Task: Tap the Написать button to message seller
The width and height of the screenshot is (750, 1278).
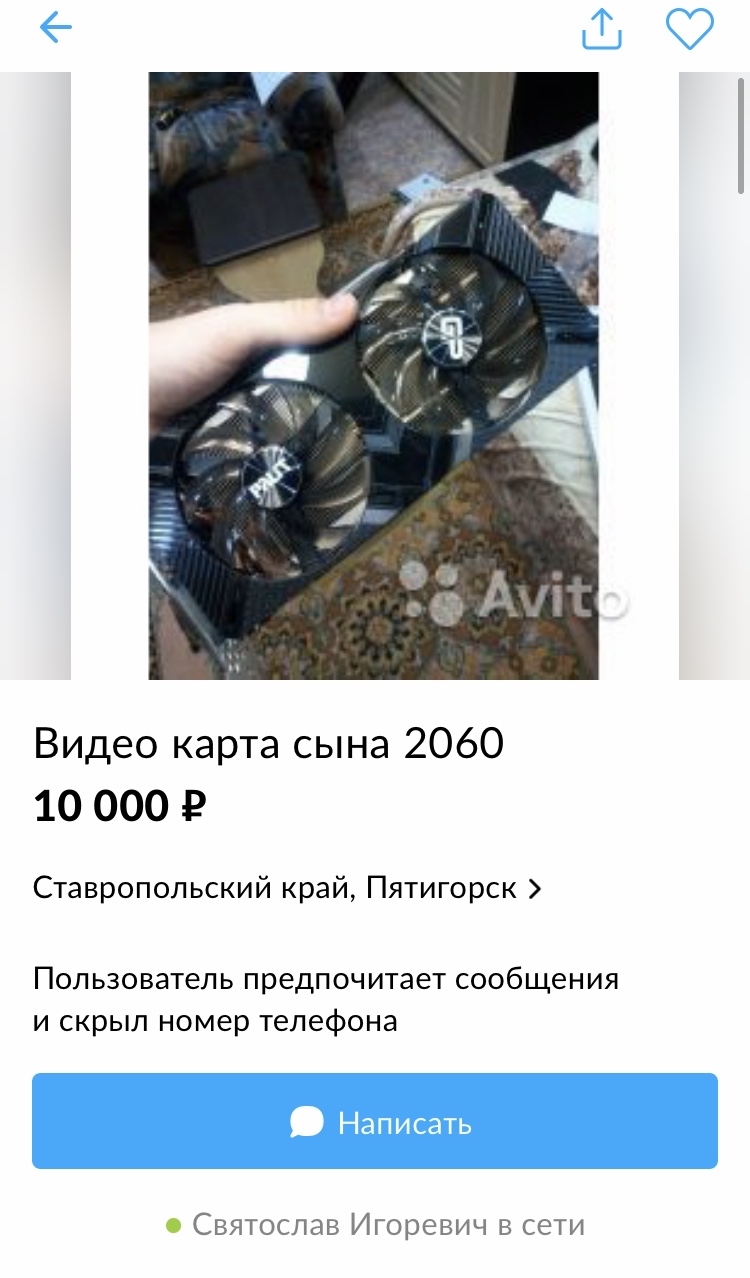Action: (375, 1122)
